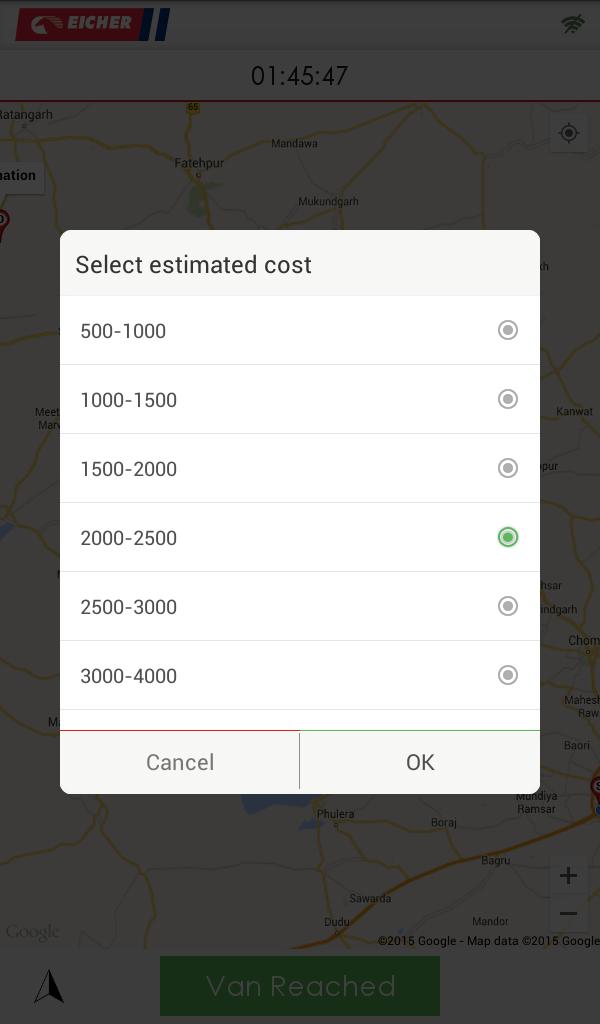Cancel the estimated cost dialog
This screenshot has width=600, height=1024.
click(180, 762)
